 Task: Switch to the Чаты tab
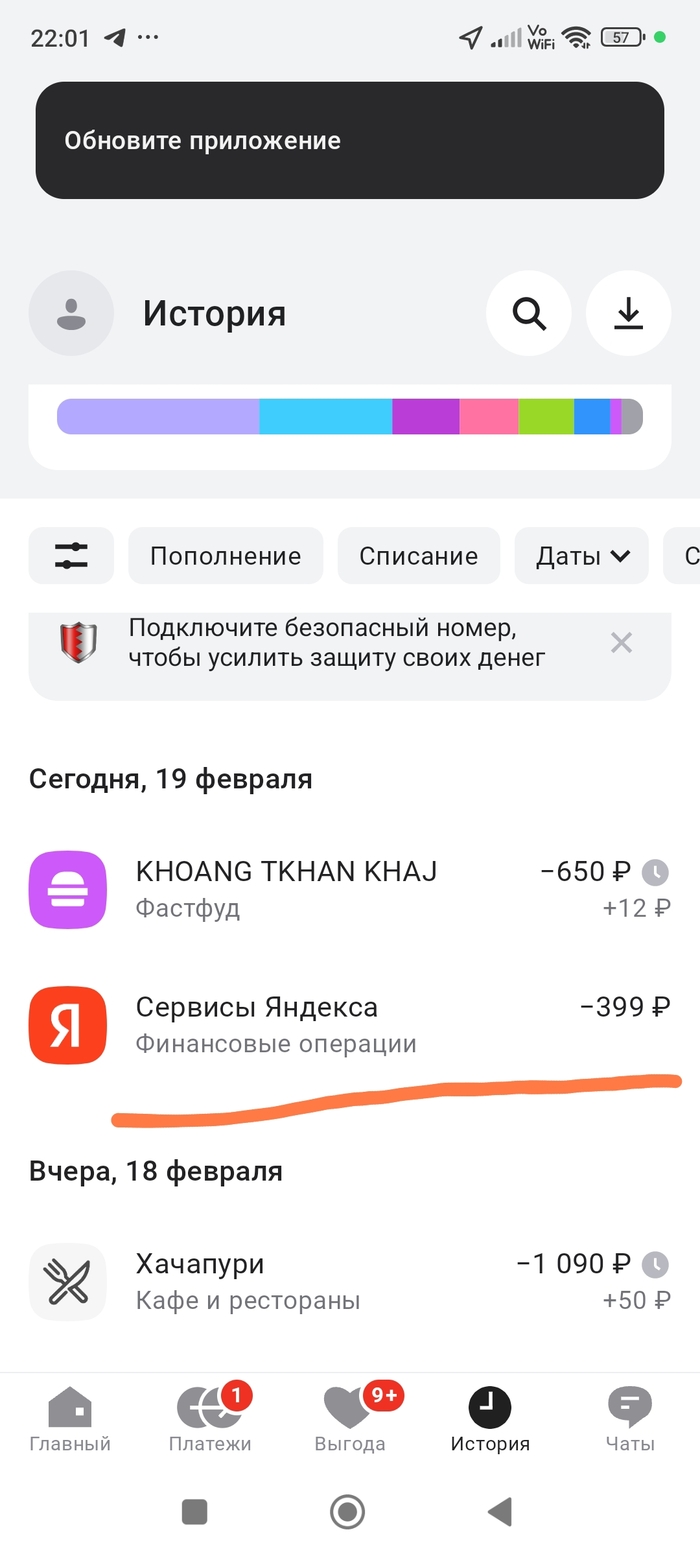(x=630, y=1420)
